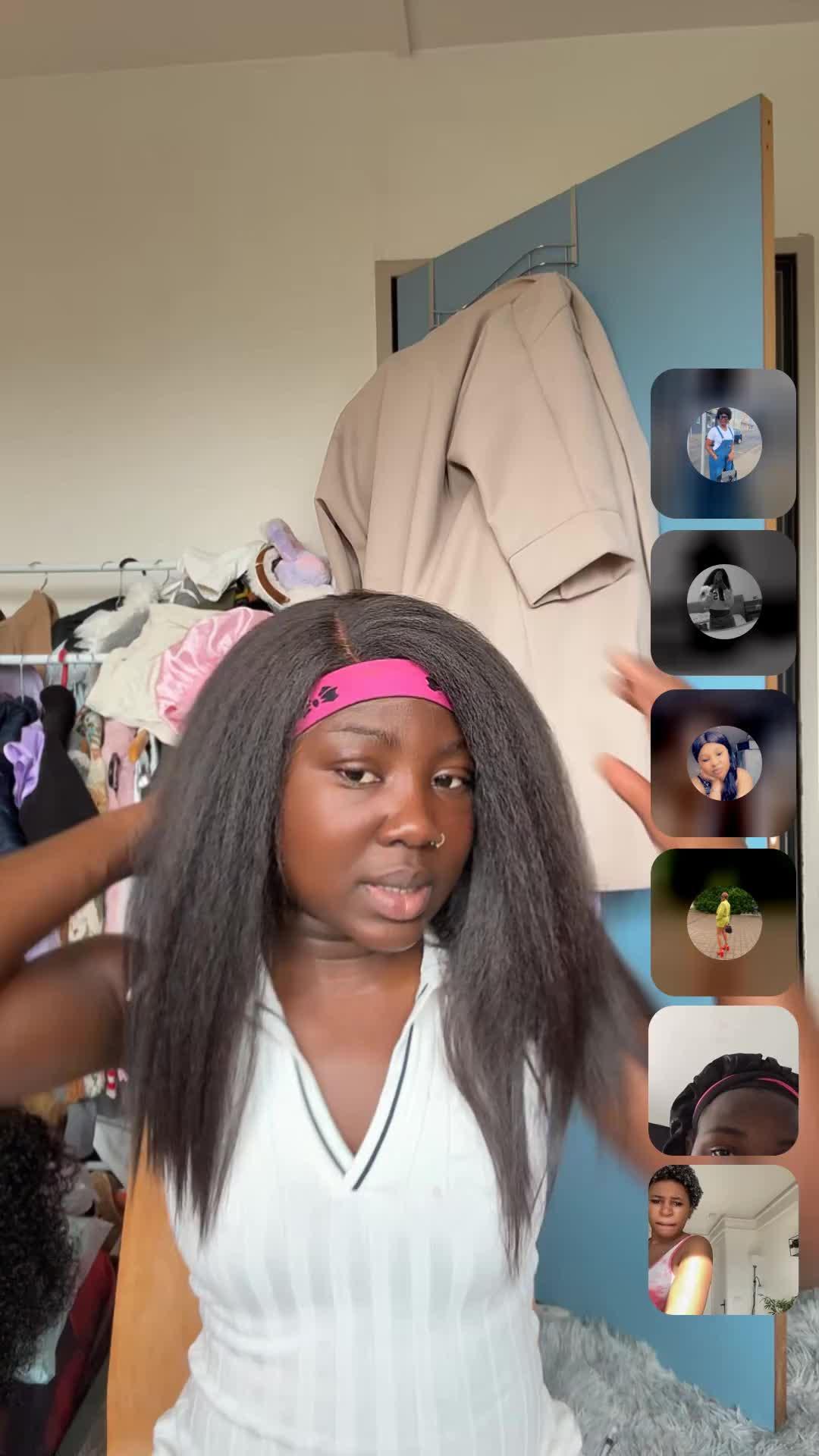
Task: Open guest tile with blue overalls avatar
Action: click(x=723, y=444)
